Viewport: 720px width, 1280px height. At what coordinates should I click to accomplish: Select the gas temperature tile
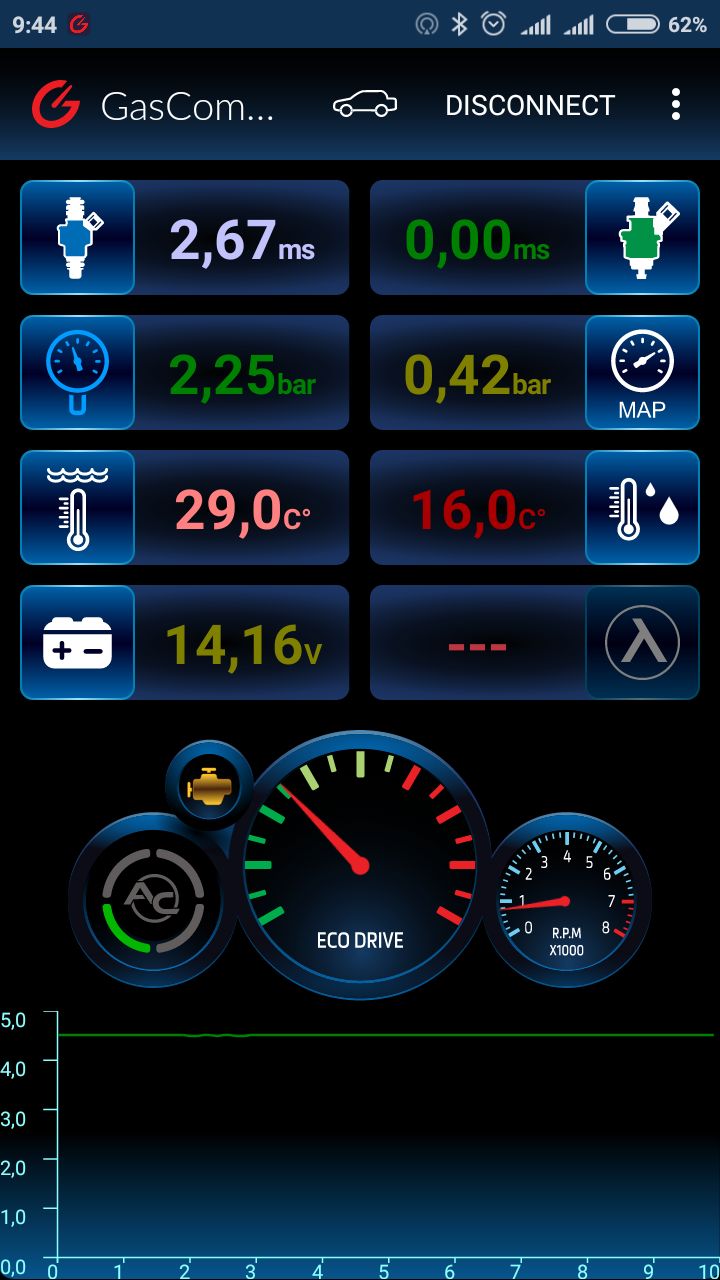pyautogui.click(x=534, y=508)
